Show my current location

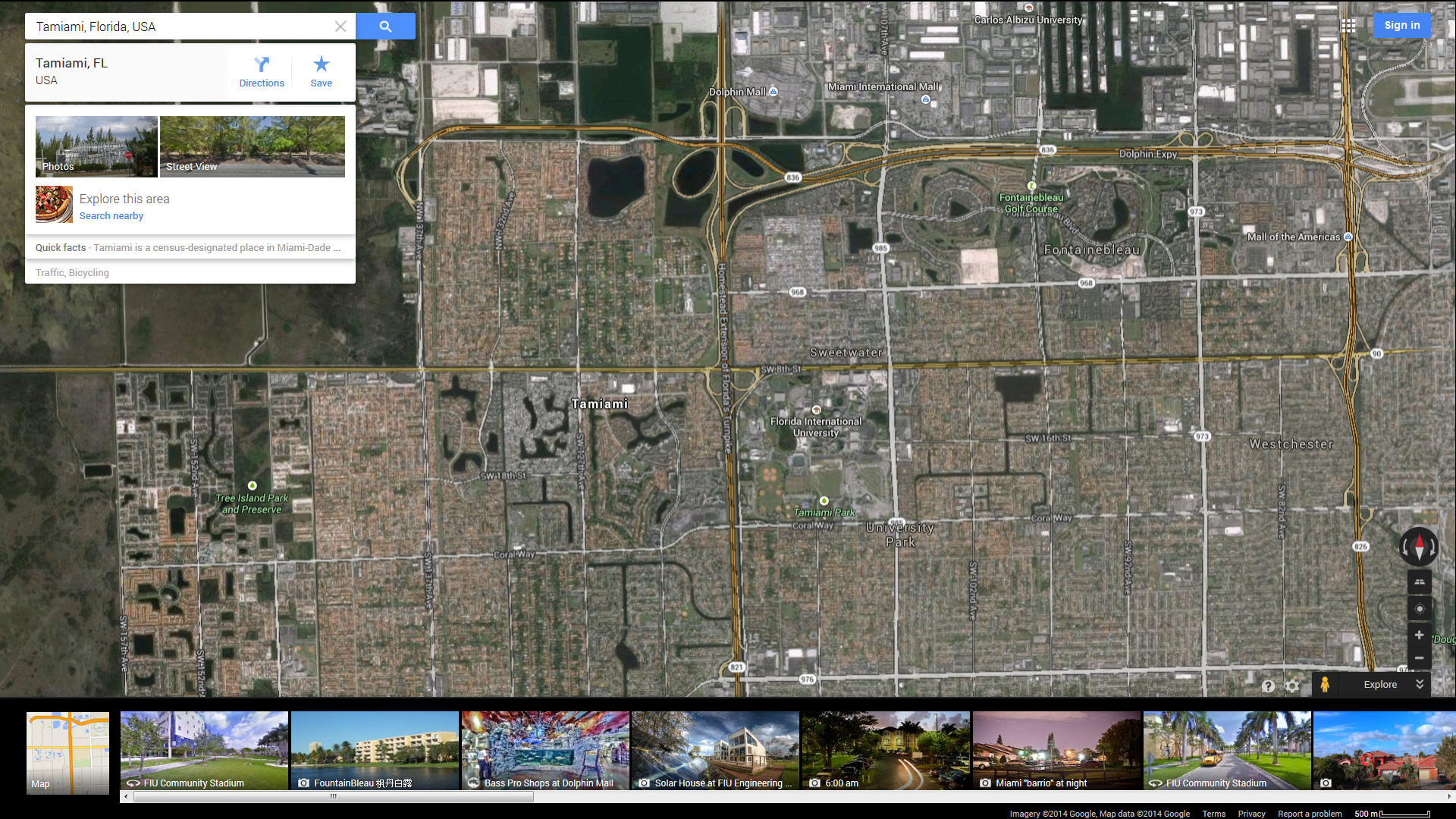[1419, 609]
